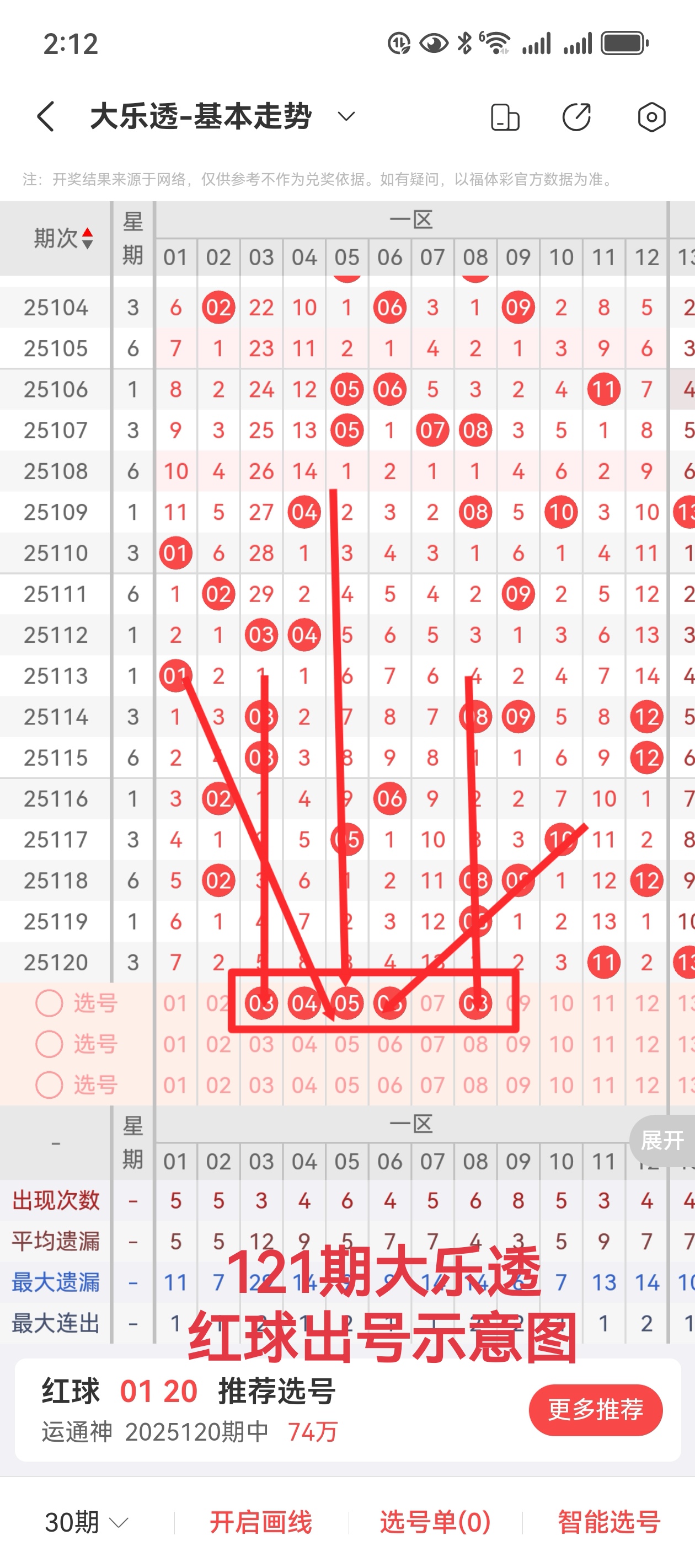Open the 大乐透-基本走势 chart type dropdown
The height and width of the screenshot is (1568, 695).
click(x=346, y=116)
